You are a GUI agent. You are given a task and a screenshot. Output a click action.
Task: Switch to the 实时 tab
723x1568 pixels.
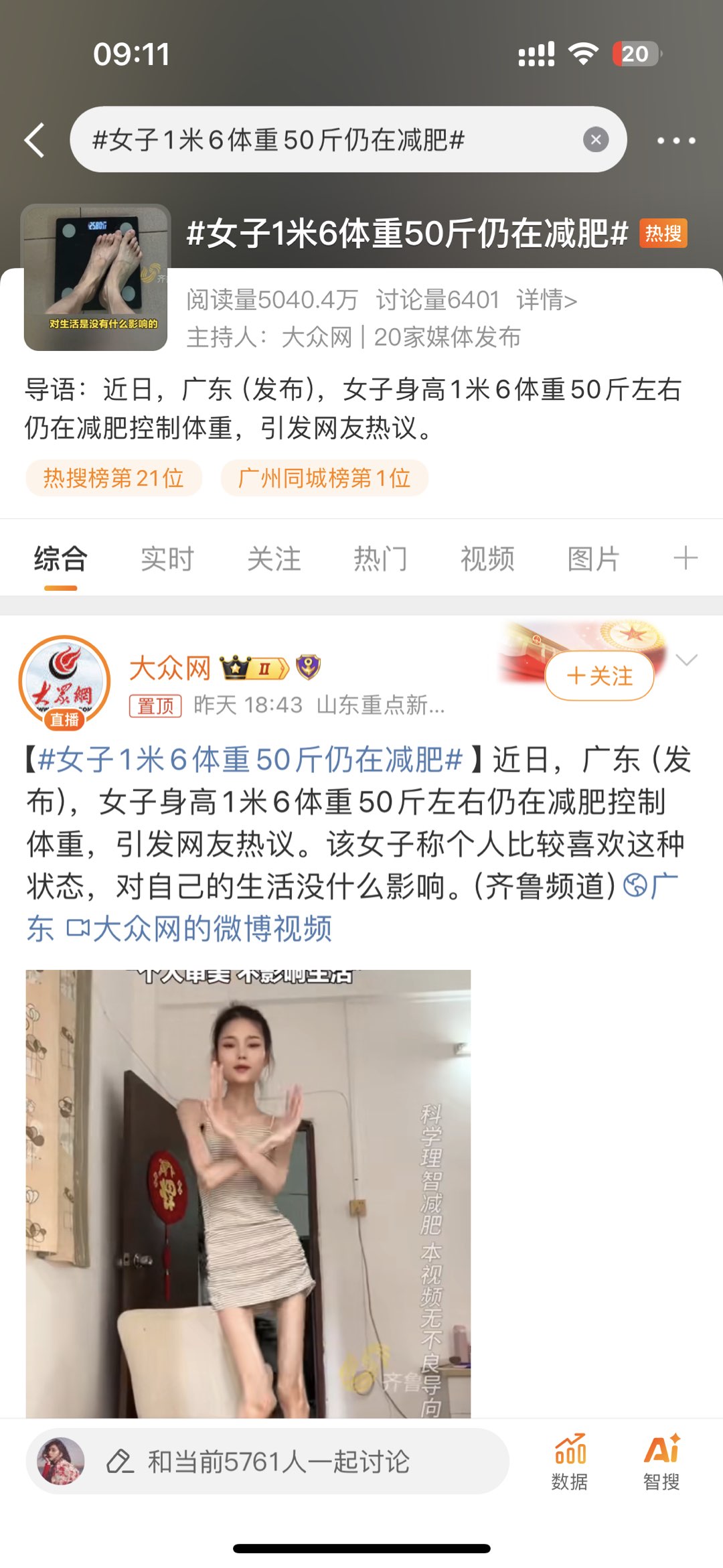(x=167, y=559)
